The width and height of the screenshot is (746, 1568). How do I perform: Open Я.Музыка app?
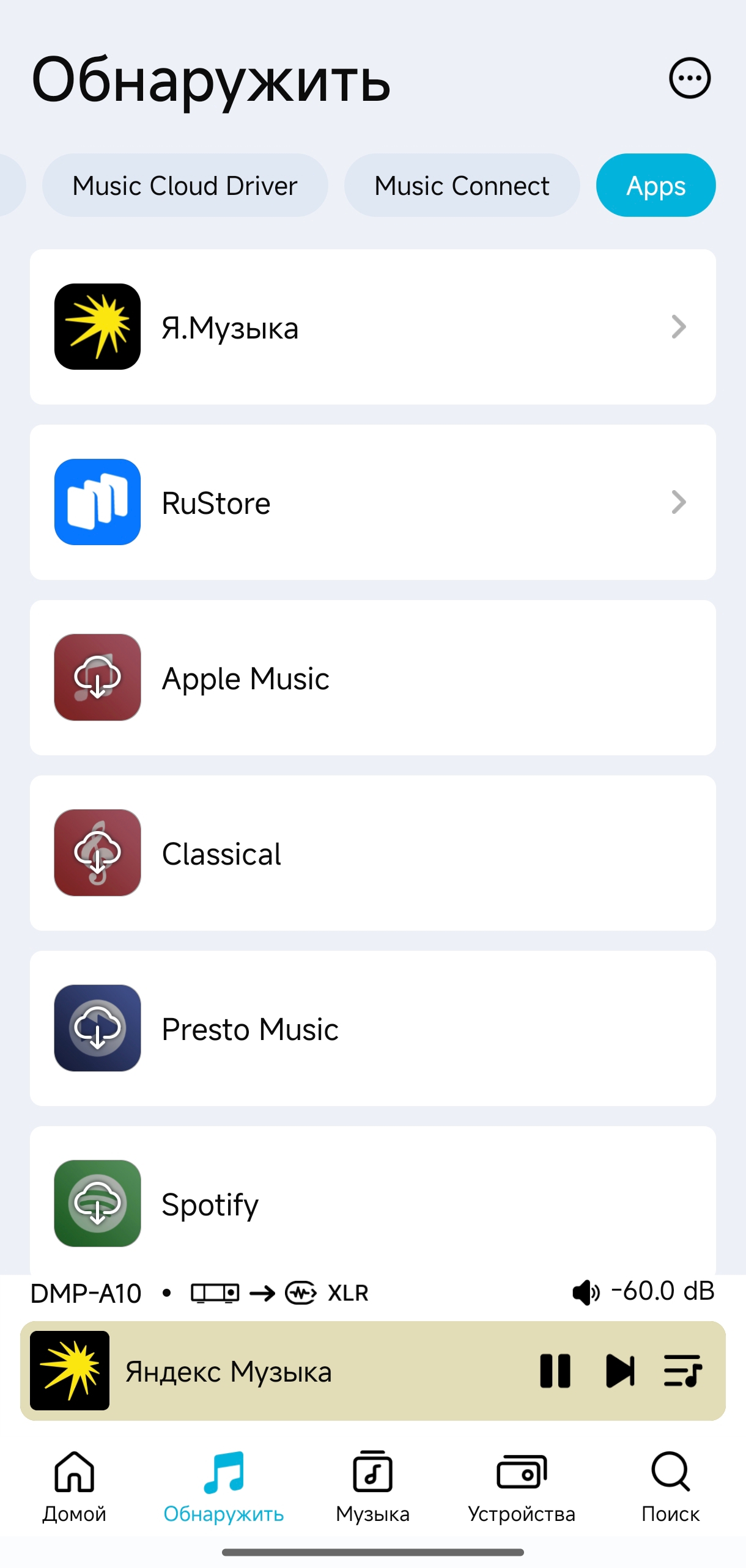[x=372, y=327]
